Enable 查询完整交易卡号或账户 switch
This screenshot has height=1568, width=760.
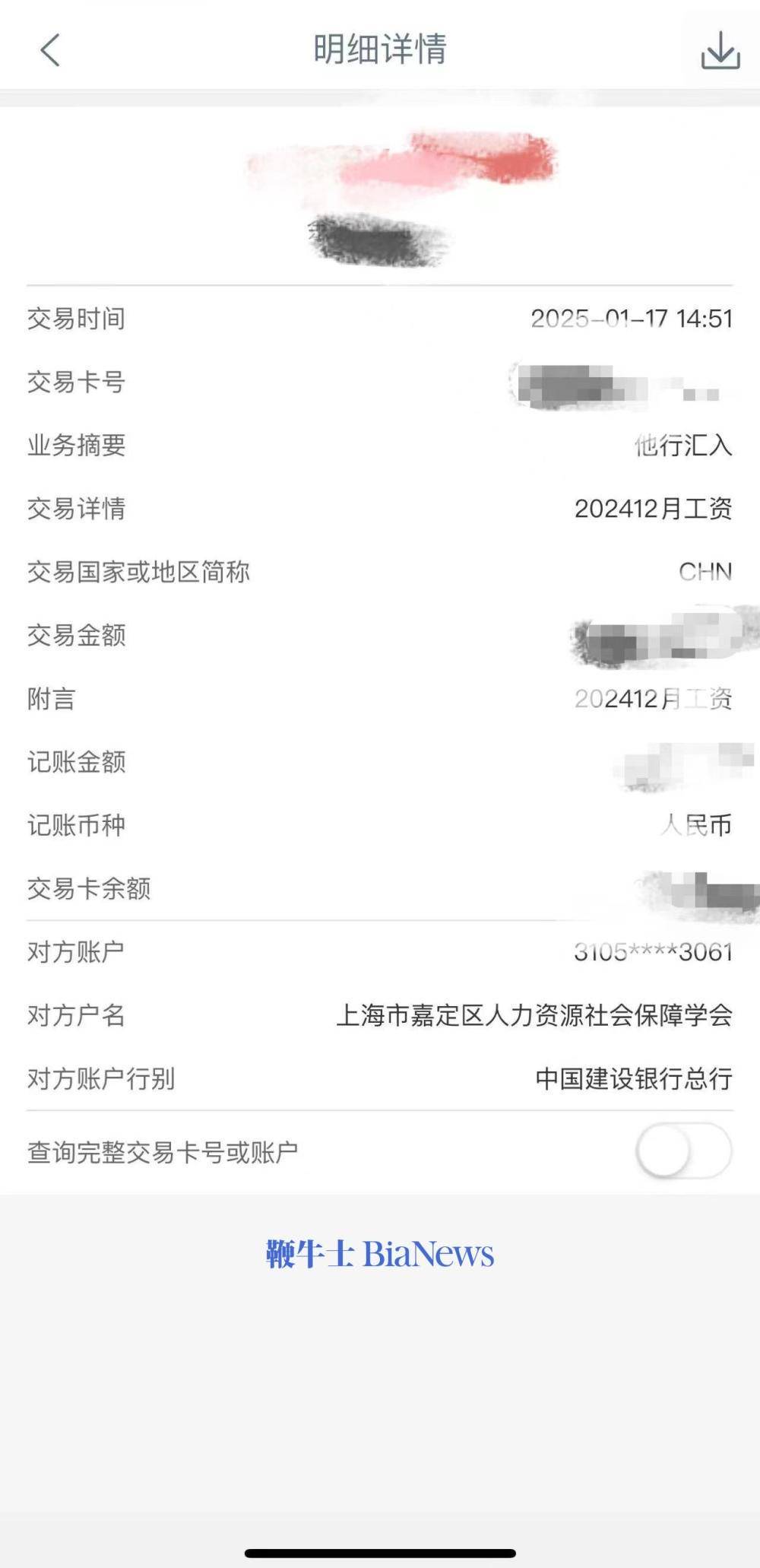click(683, 1151)
